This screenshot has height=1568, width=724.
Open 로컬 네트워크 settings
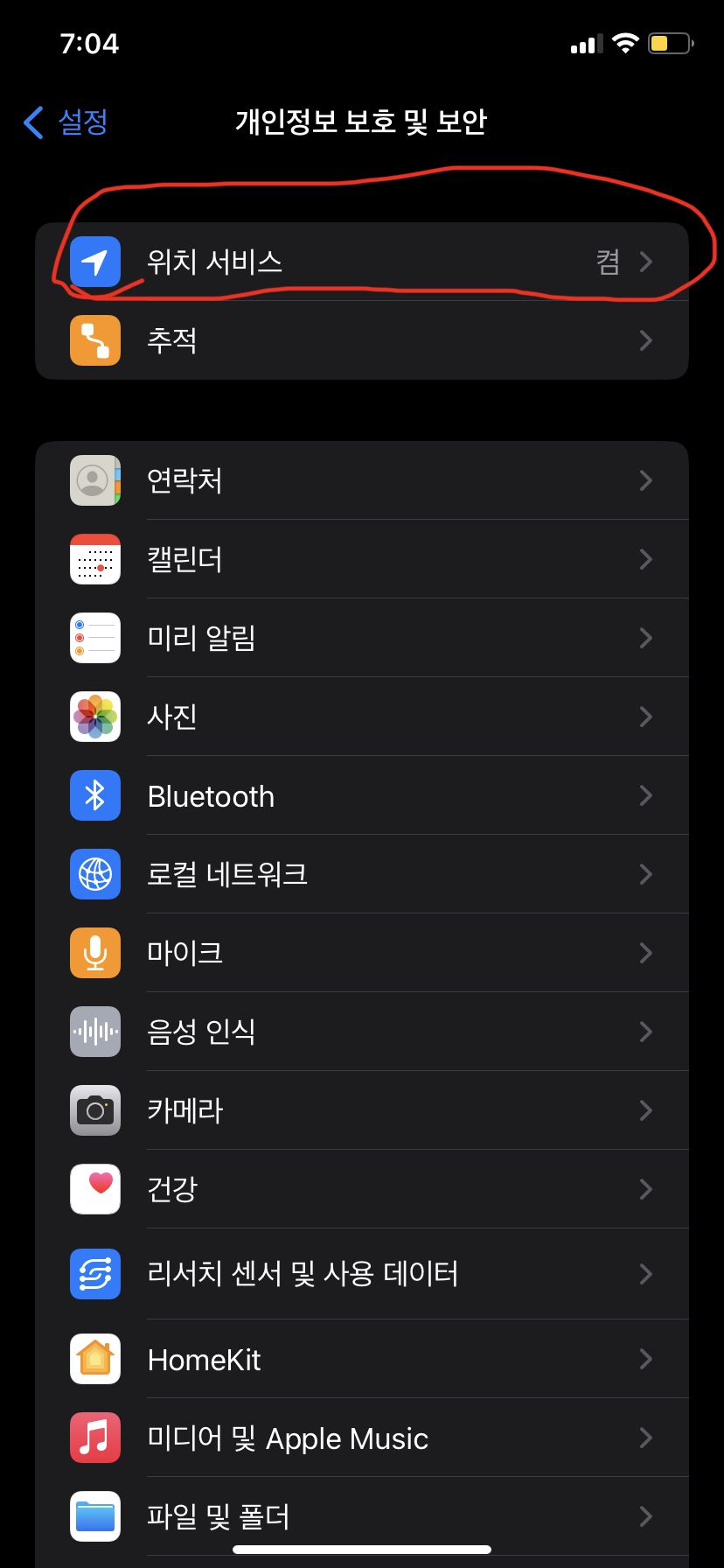point(362,874)
